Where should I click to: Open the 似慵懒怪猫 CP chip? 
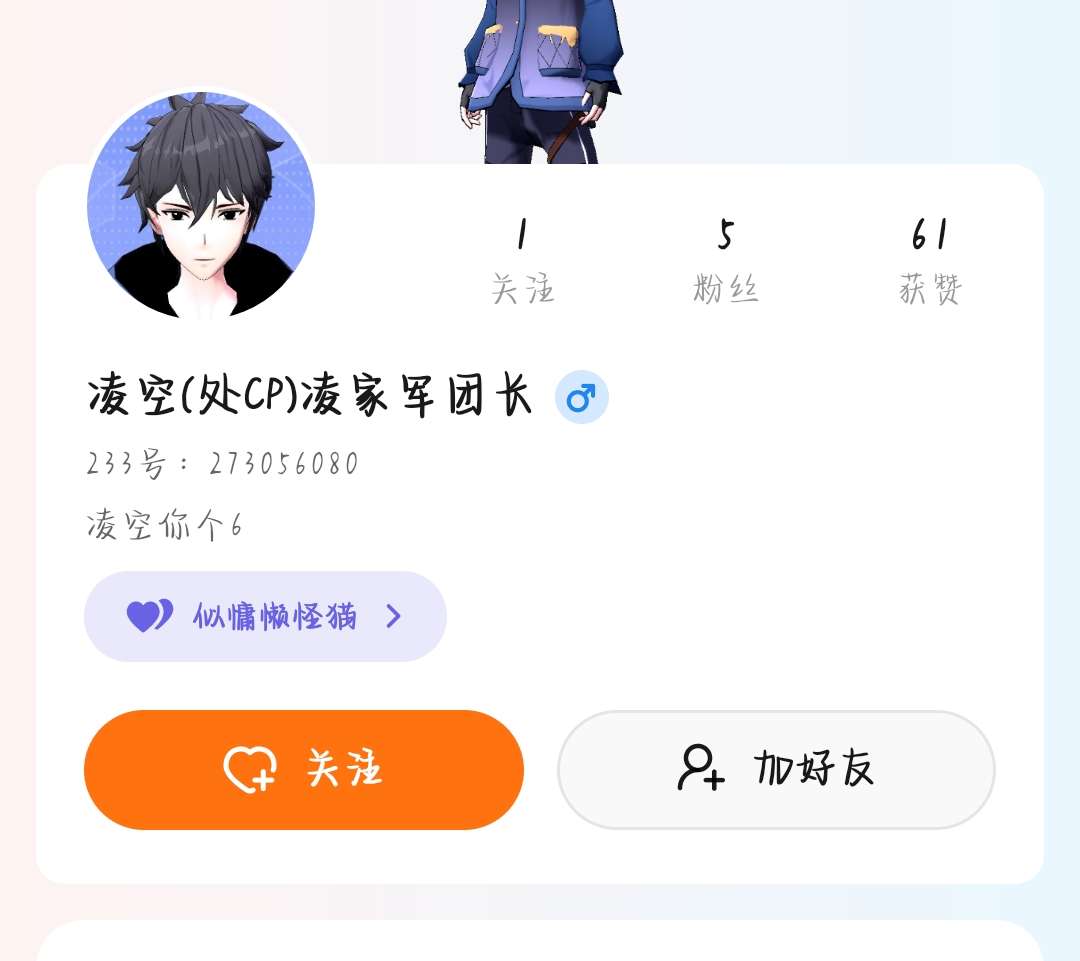point(265,617)
